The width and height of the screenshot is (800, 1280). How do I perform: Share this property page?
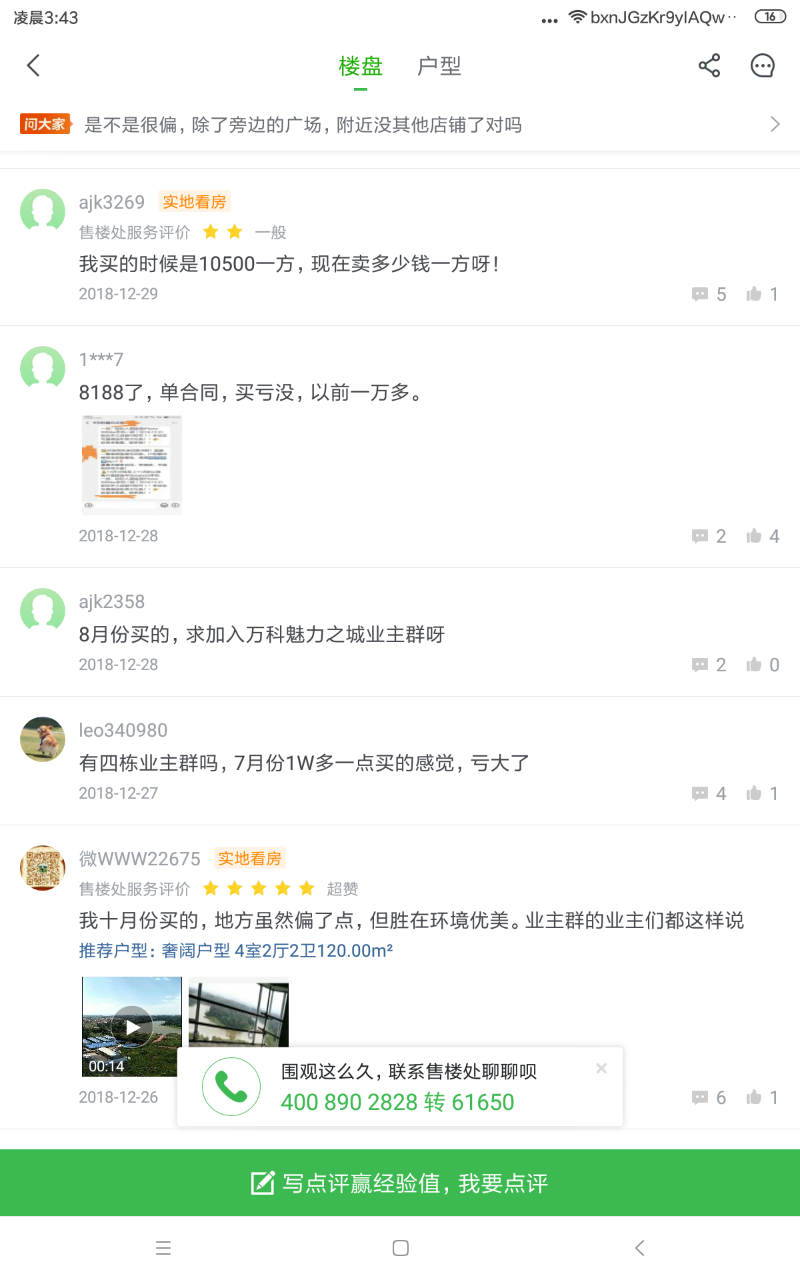(x=709, y=66)
